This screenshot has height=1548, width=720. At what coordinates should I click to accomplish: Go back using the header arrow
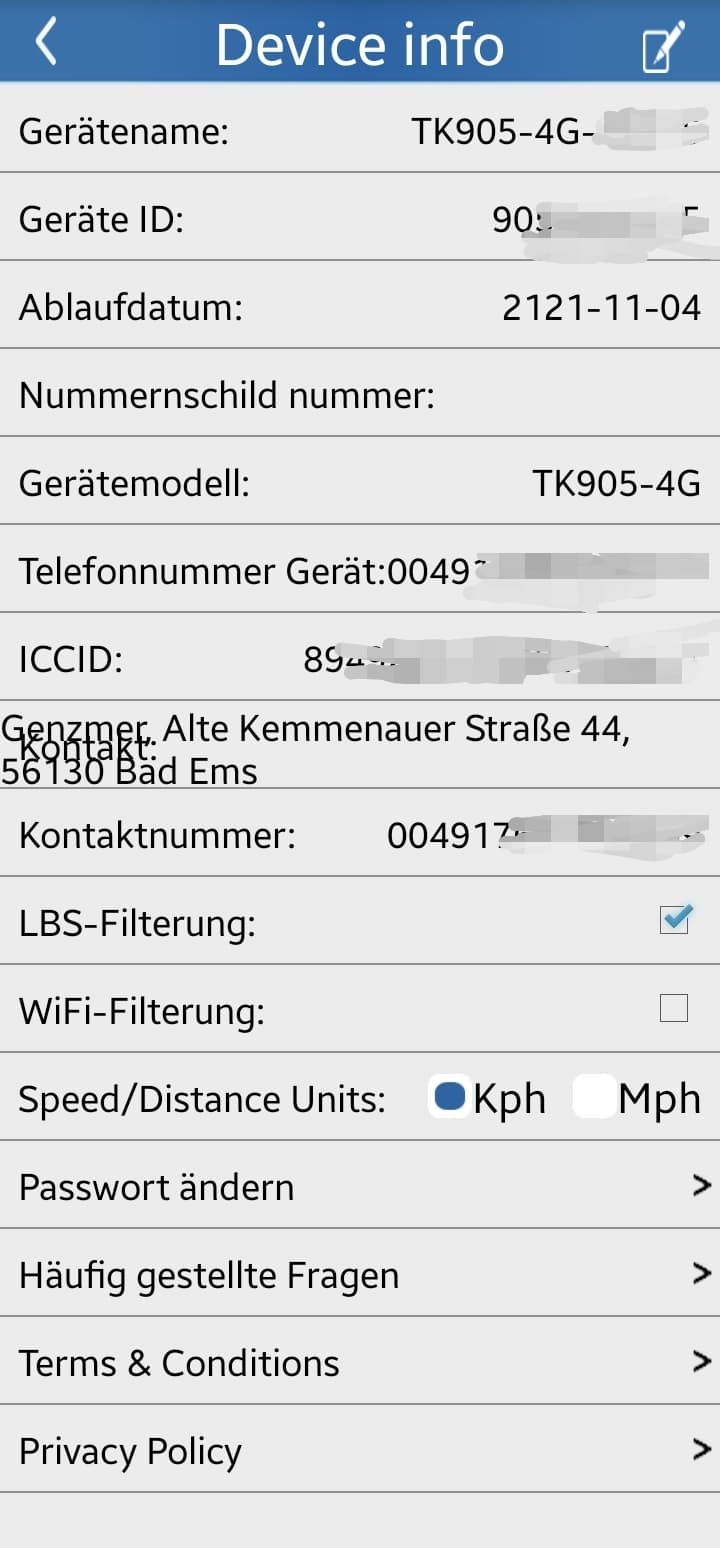(47, 42)
